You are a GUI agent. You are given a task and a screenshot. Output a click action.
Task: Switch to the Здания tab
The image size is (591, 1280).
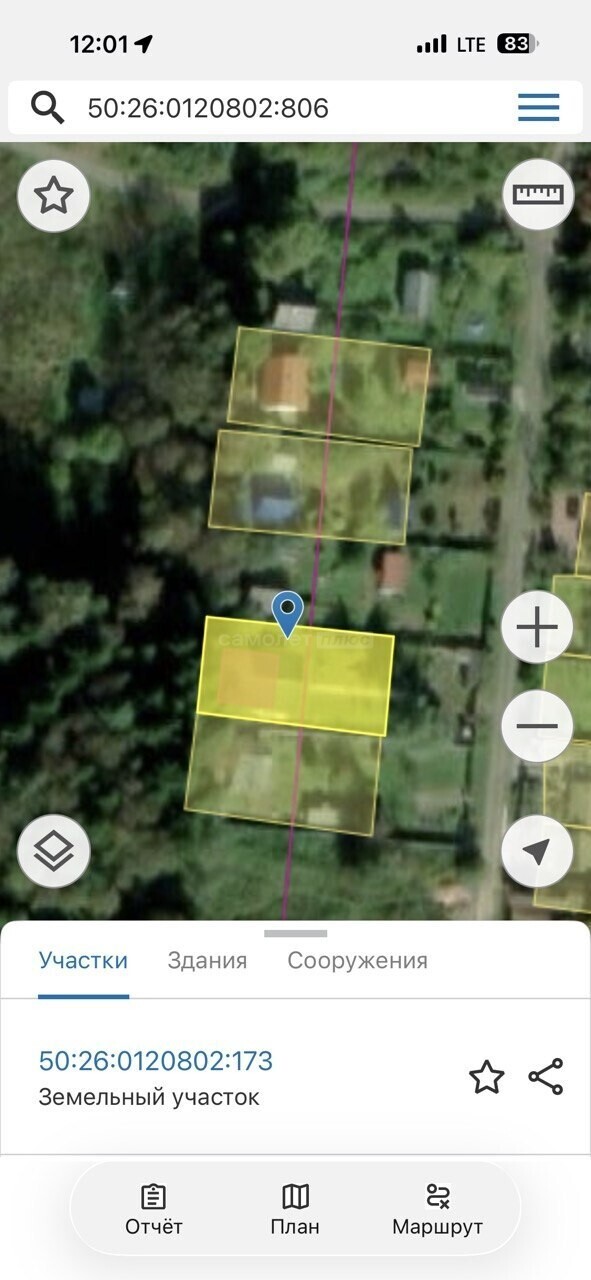207,961
